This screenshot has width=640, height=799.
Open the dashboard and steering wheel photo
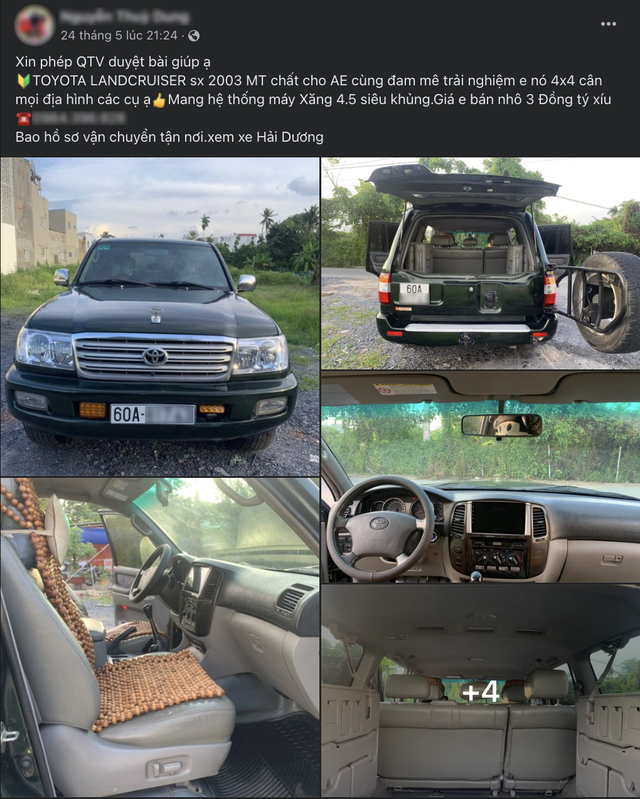pyautogui.click(x=480, y=478)
